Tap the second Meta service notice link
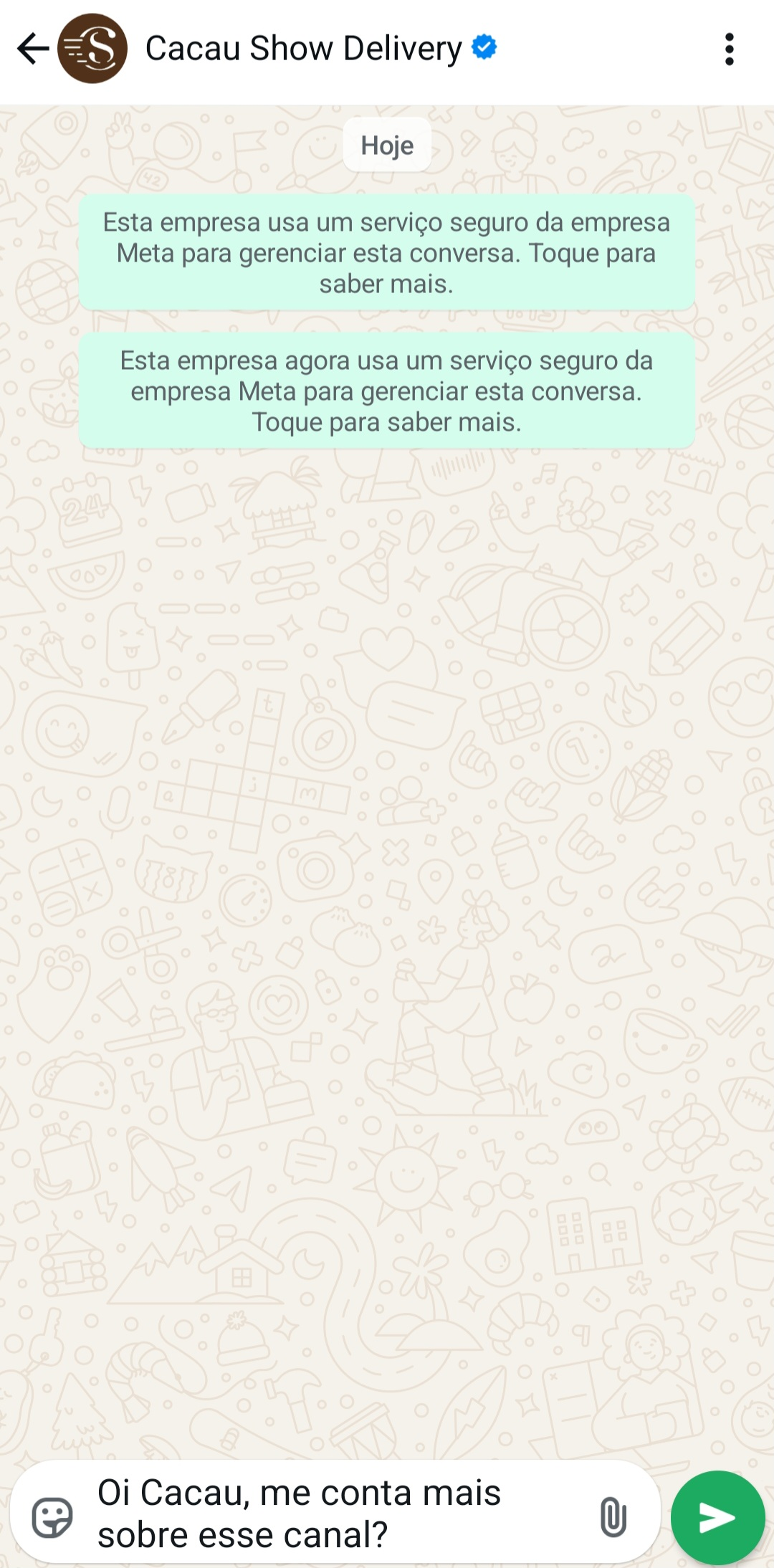Viewport: 774px width, 1568px height. 386,422
